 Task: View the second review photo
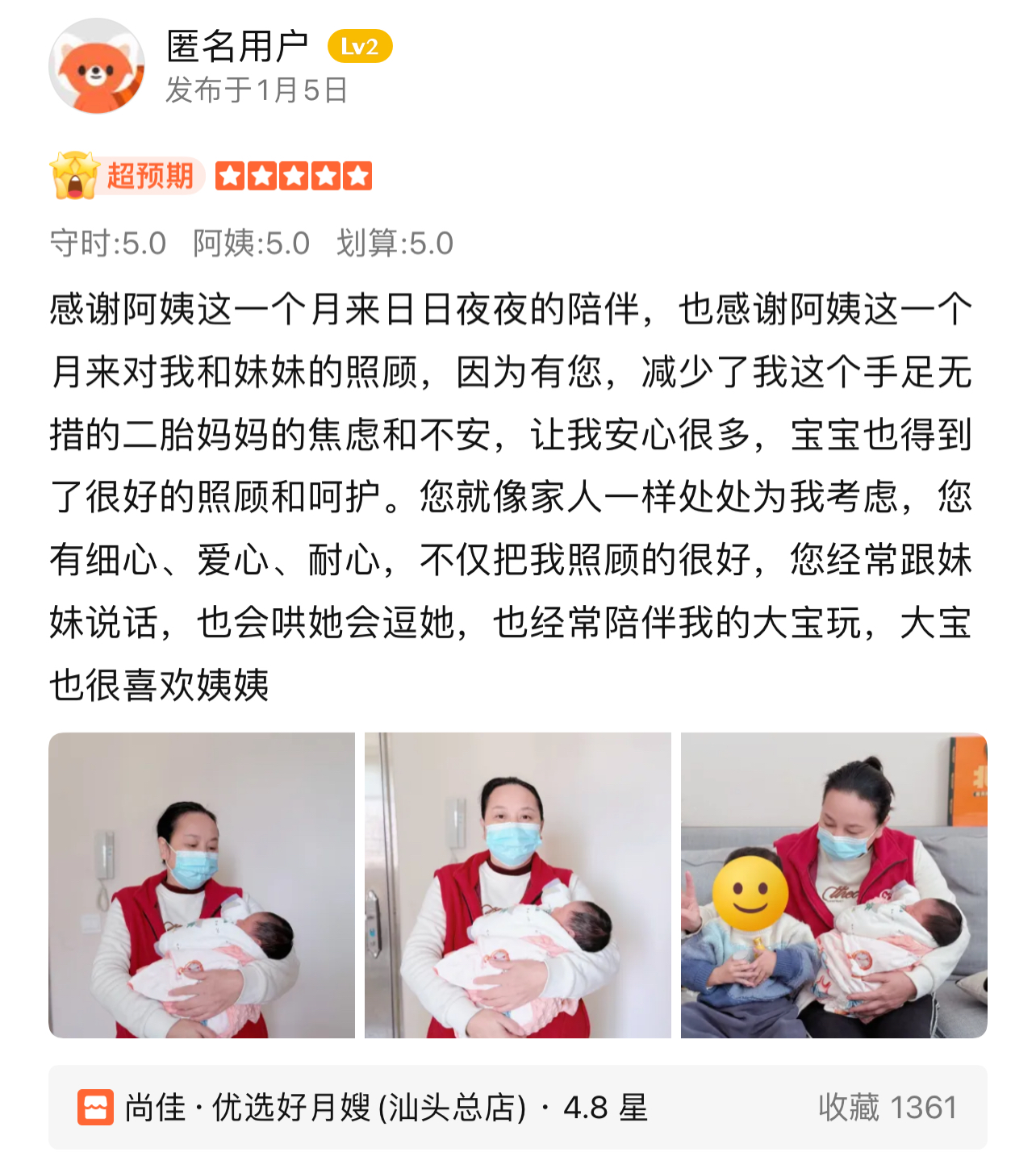[x=517, y=885]
